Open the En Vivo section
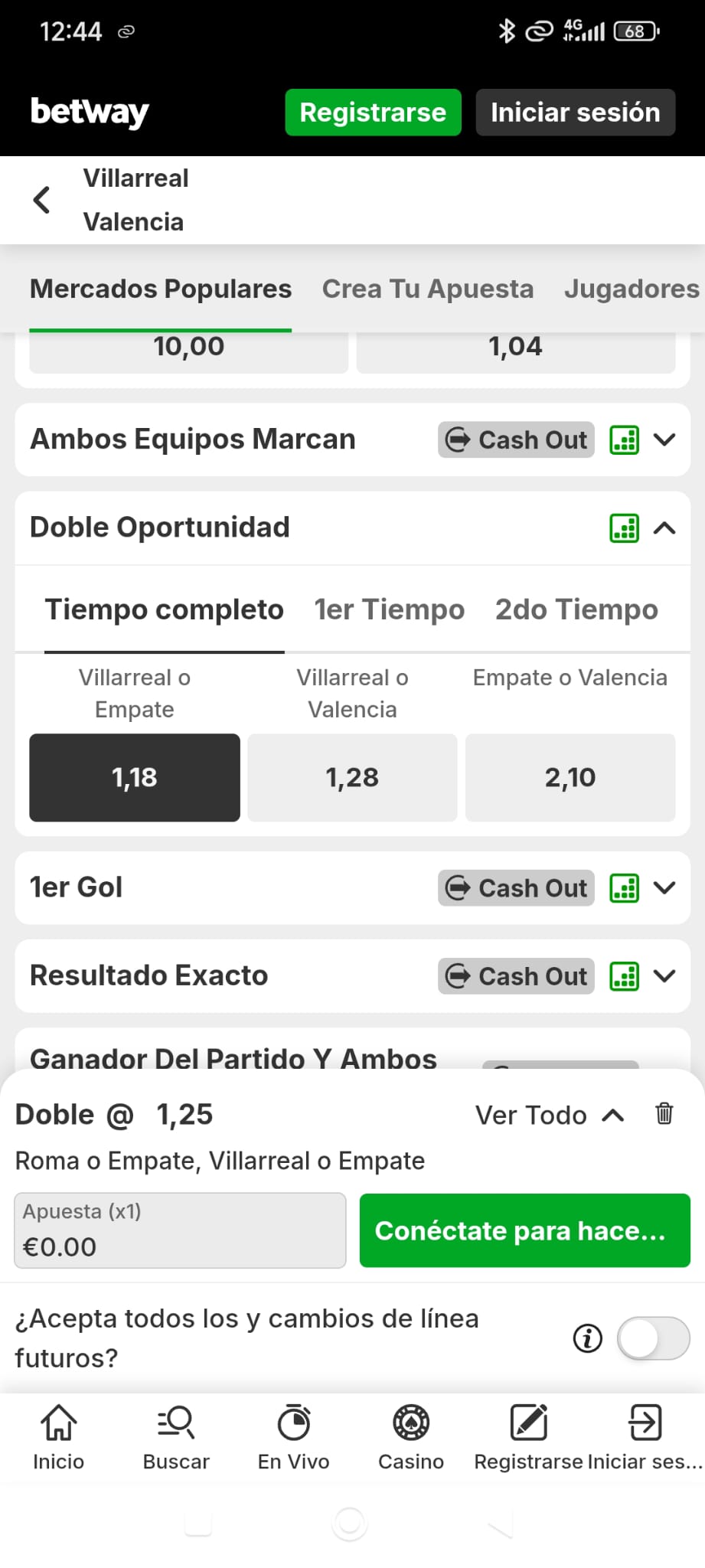This screenshot has width=705, height=1568. (x=293, y=1437)
